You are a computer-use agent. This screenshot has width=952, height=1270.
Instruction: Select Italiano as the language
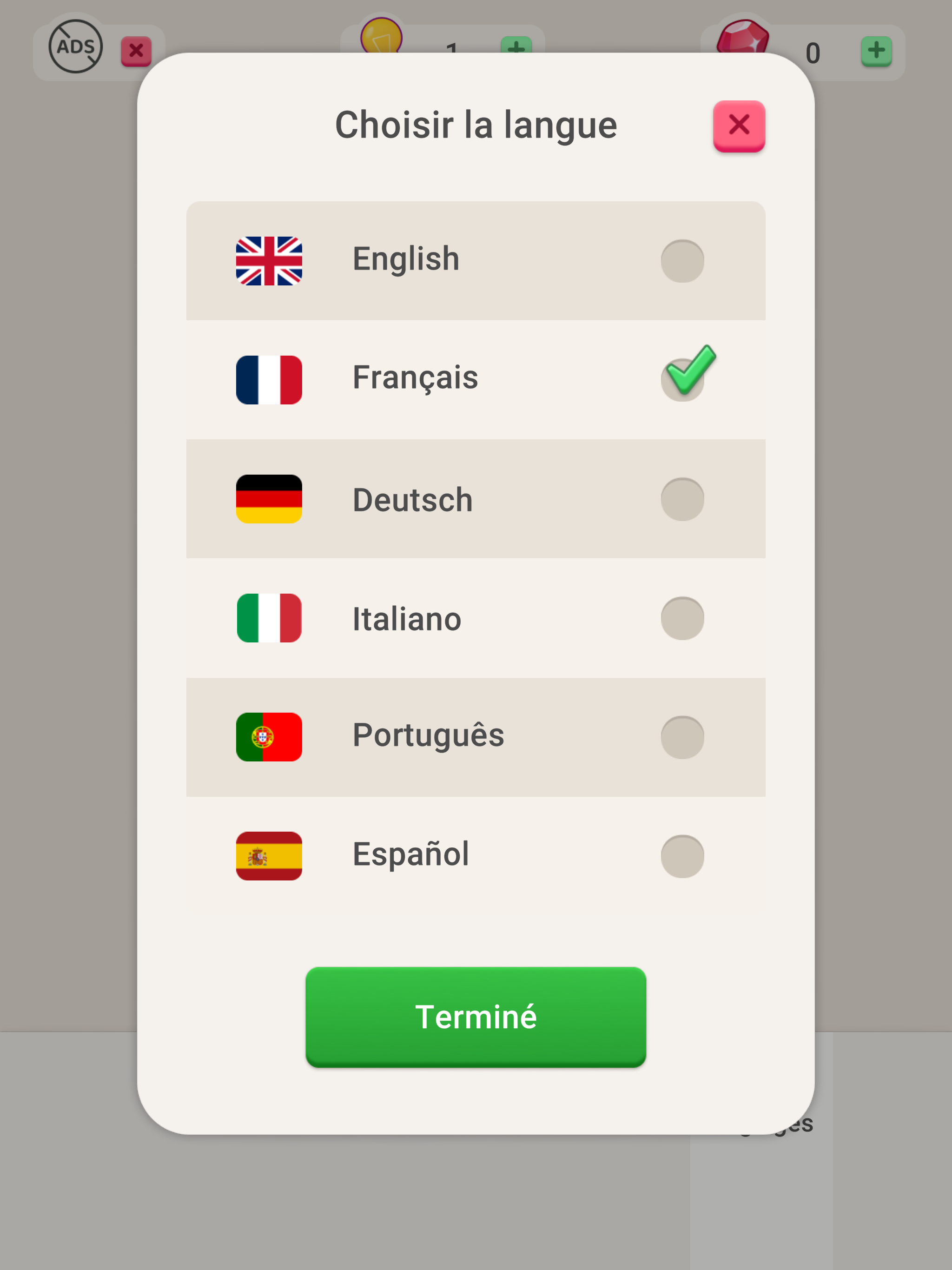coord(683,619)
